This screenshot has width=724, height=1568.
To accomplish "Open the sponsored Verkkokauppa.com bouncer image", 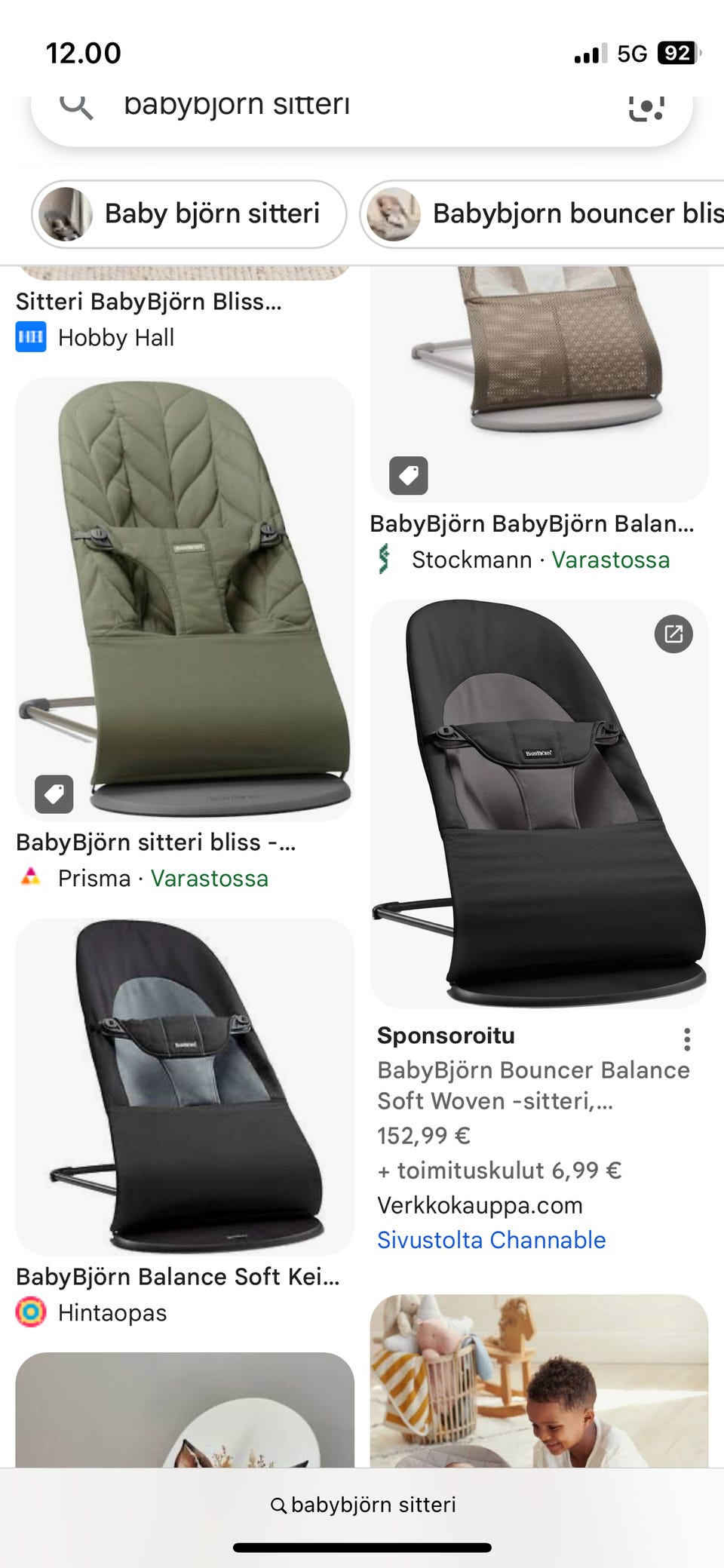I will [x=538, y=803].
